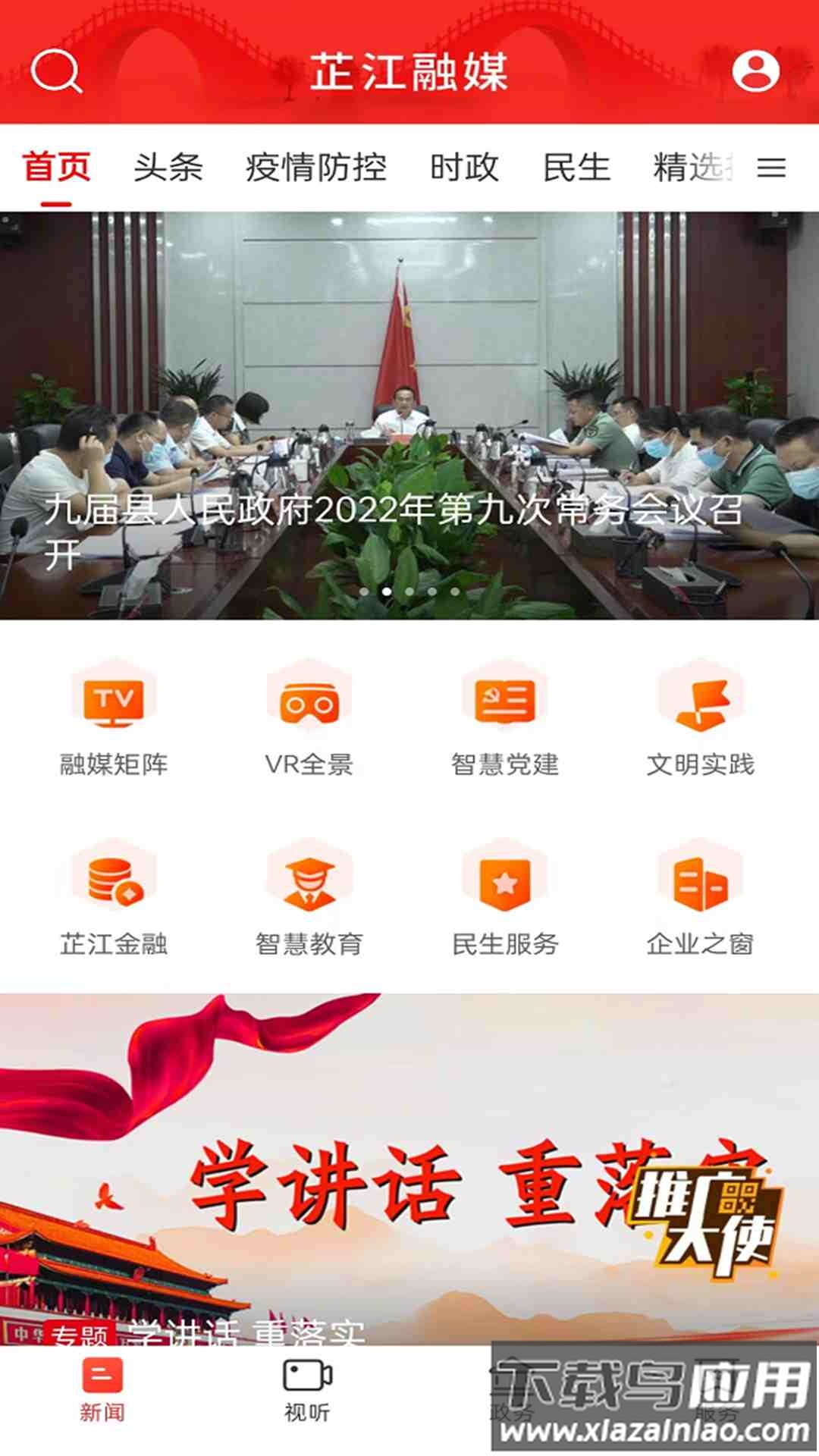Open the 民生 livelihood news section

[576, 168]
